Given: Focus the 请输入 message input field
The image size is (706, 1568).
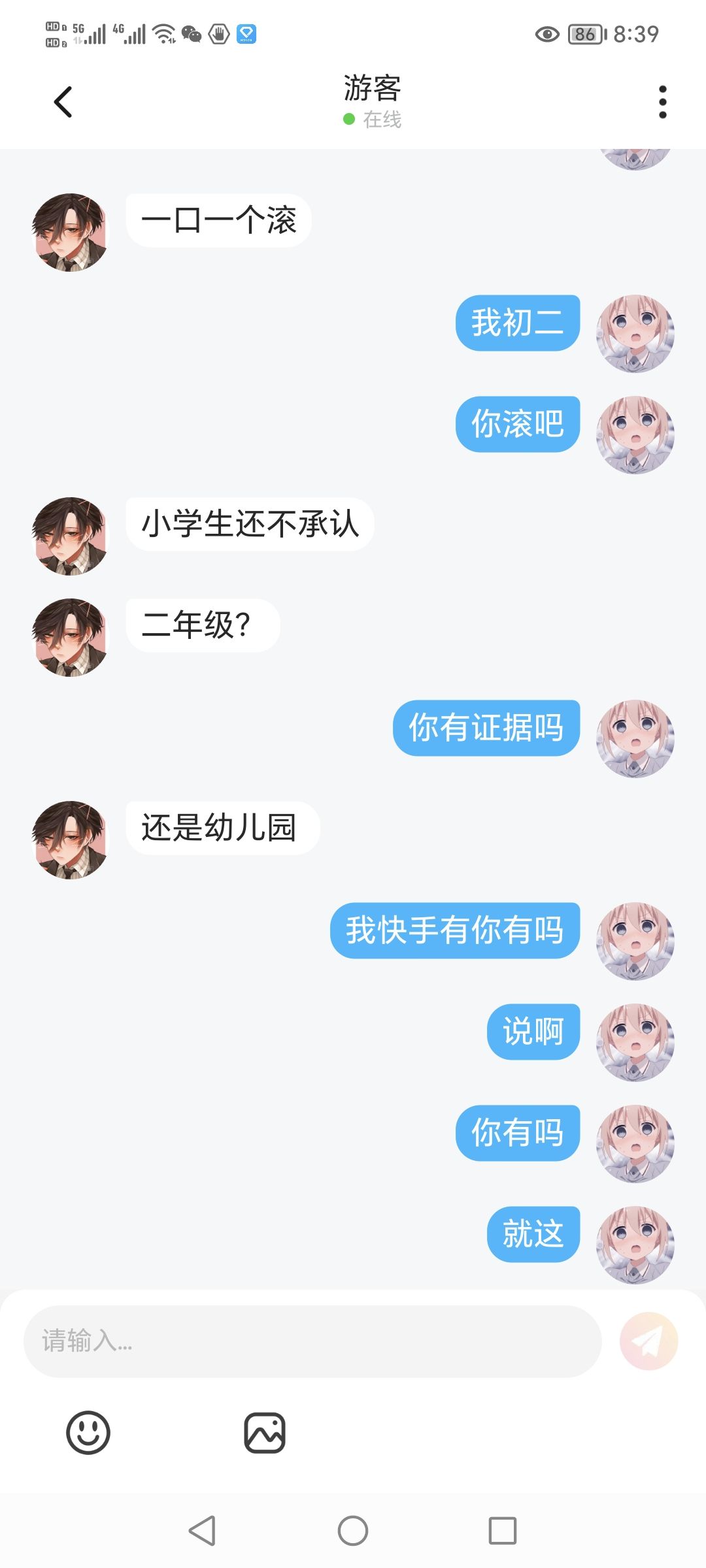Looking at the screenshot, I should [x=312, y=1341].
